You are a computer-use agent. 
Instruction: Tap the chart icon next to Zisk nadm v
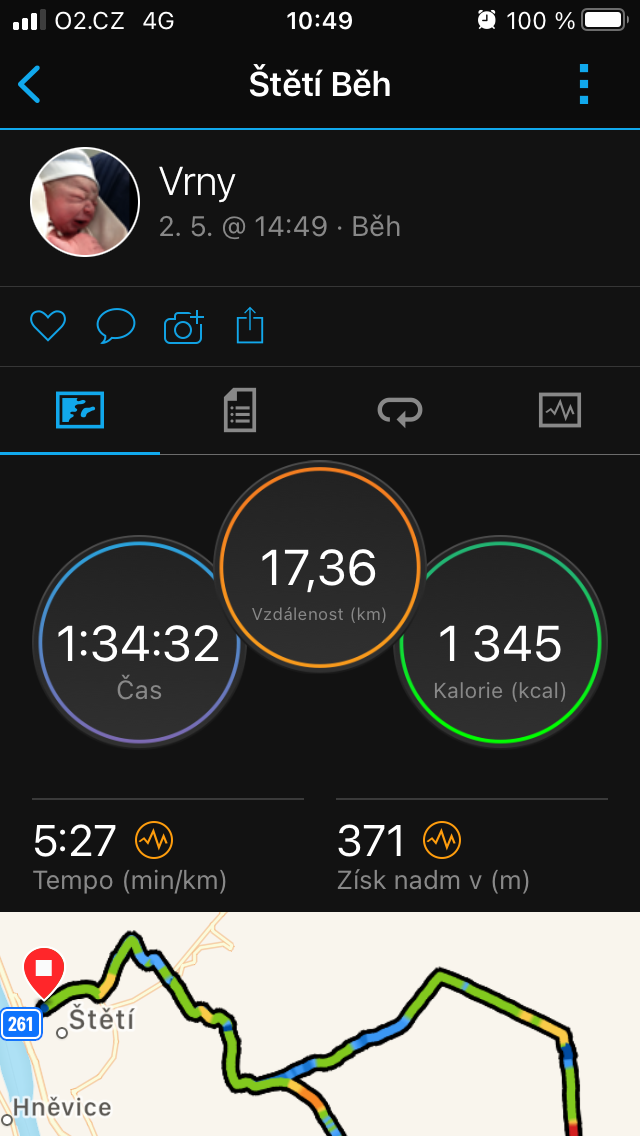[442, 840]
